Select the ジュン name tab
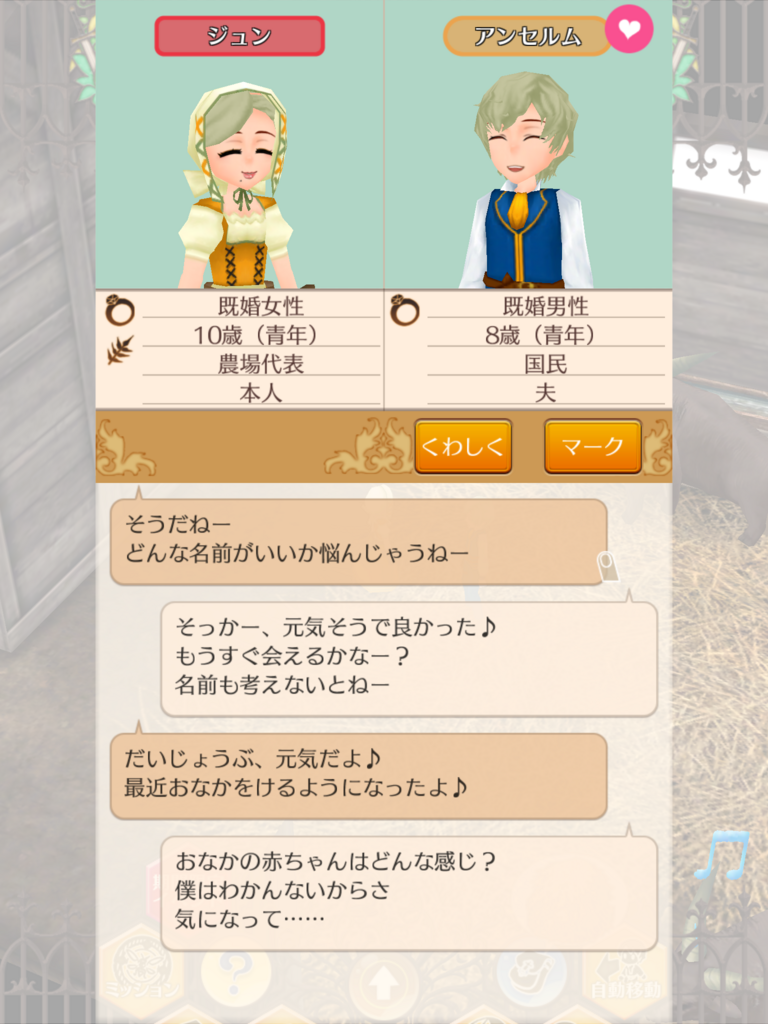Image resolution: width=768 pixels, height=1024 pixels. [241, 36]
